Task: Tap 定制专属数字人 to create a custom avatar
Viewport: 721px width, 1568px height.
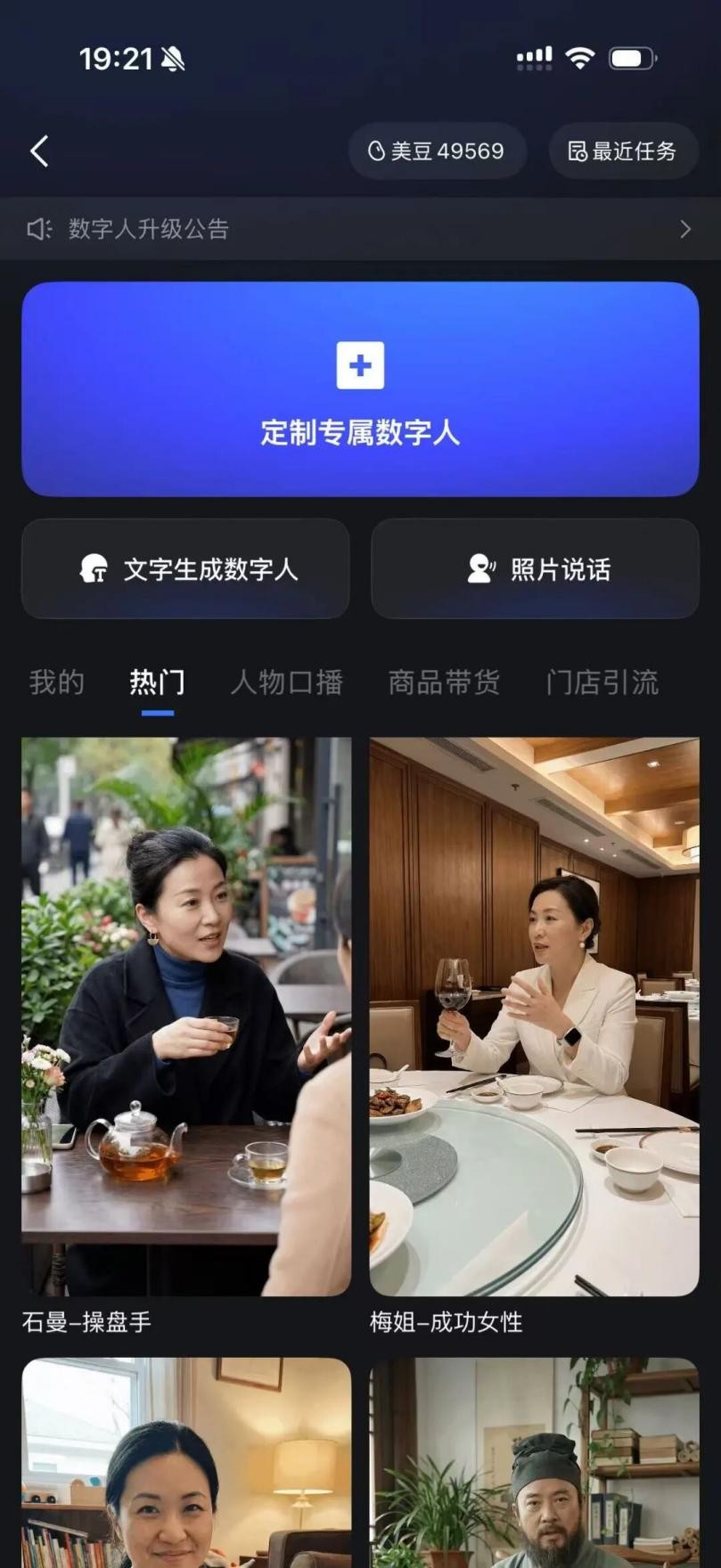Action: click(360, 389)
